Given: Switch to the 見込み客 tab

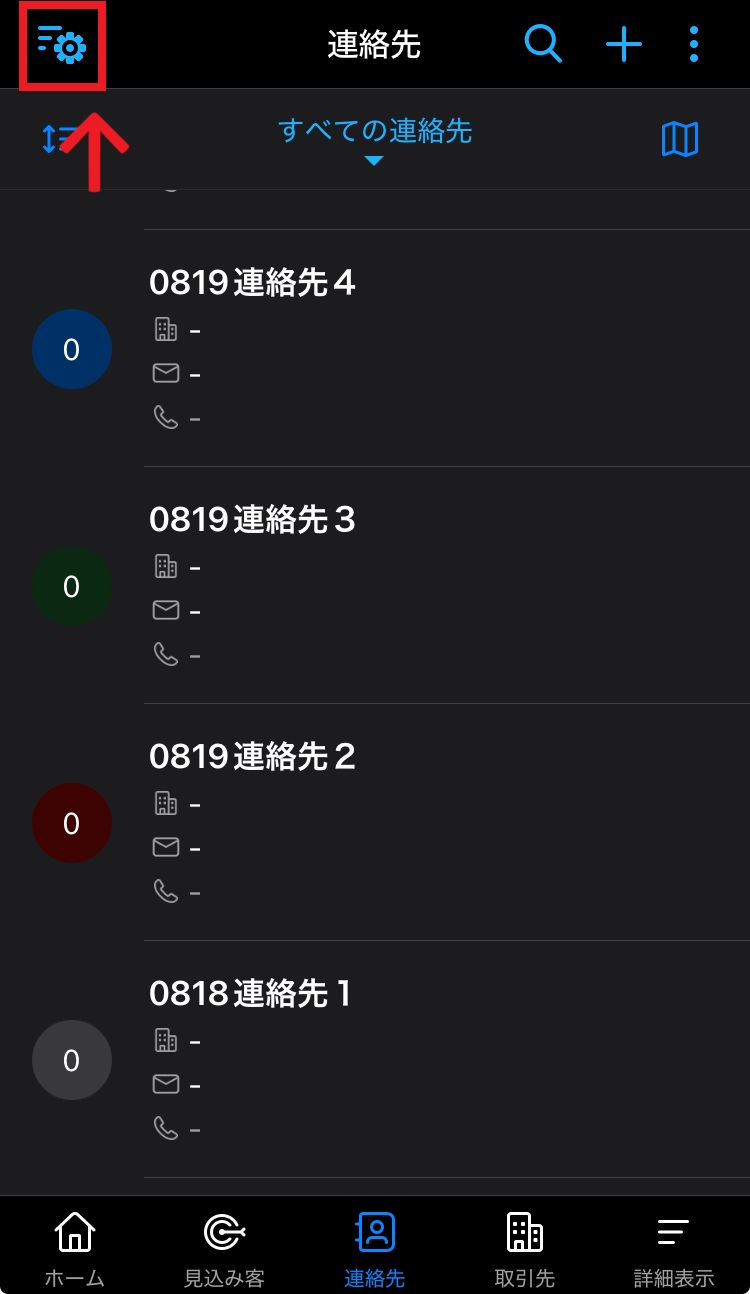Looking at the screenshot, I should (x=224, y=1246).
